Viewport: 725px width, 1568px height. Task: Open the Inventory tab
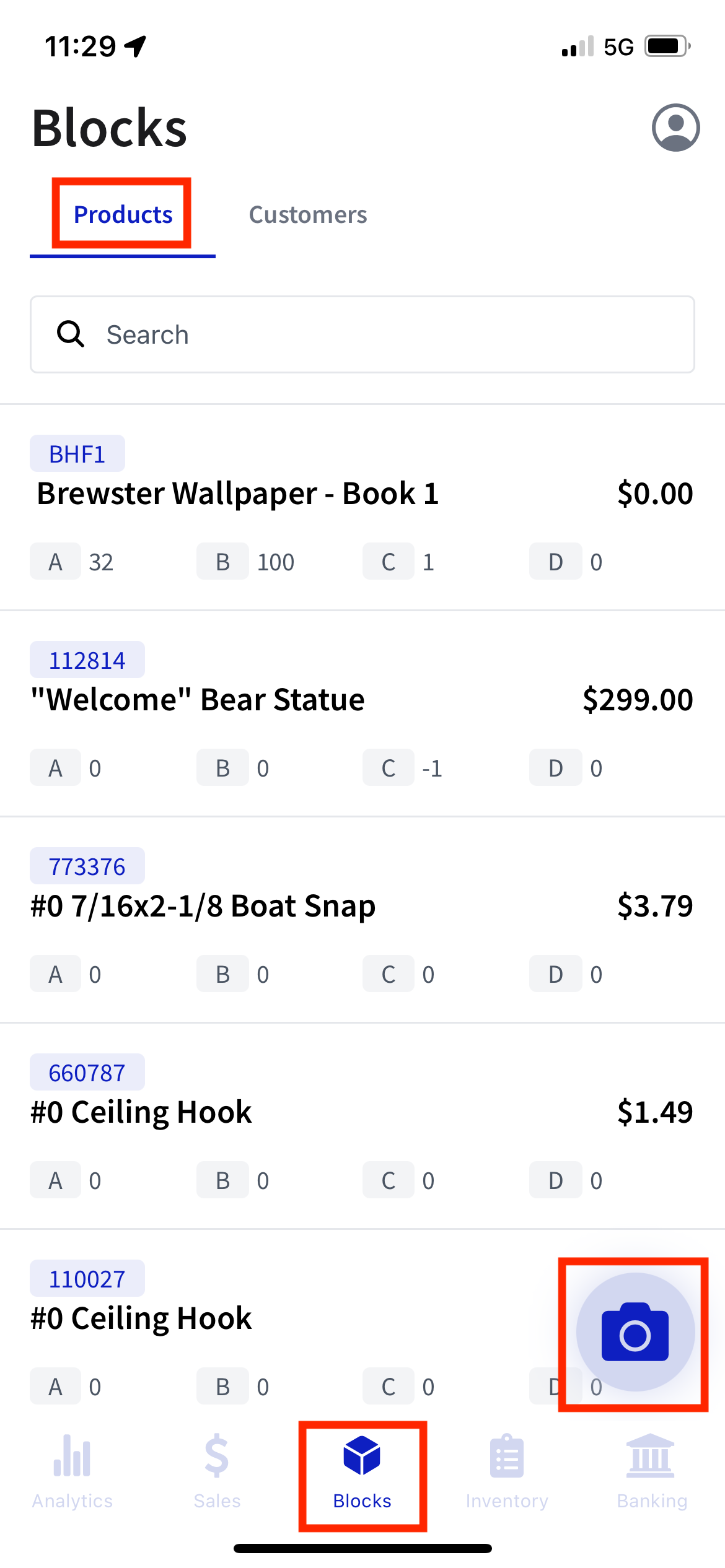(x=507, y=1473)
